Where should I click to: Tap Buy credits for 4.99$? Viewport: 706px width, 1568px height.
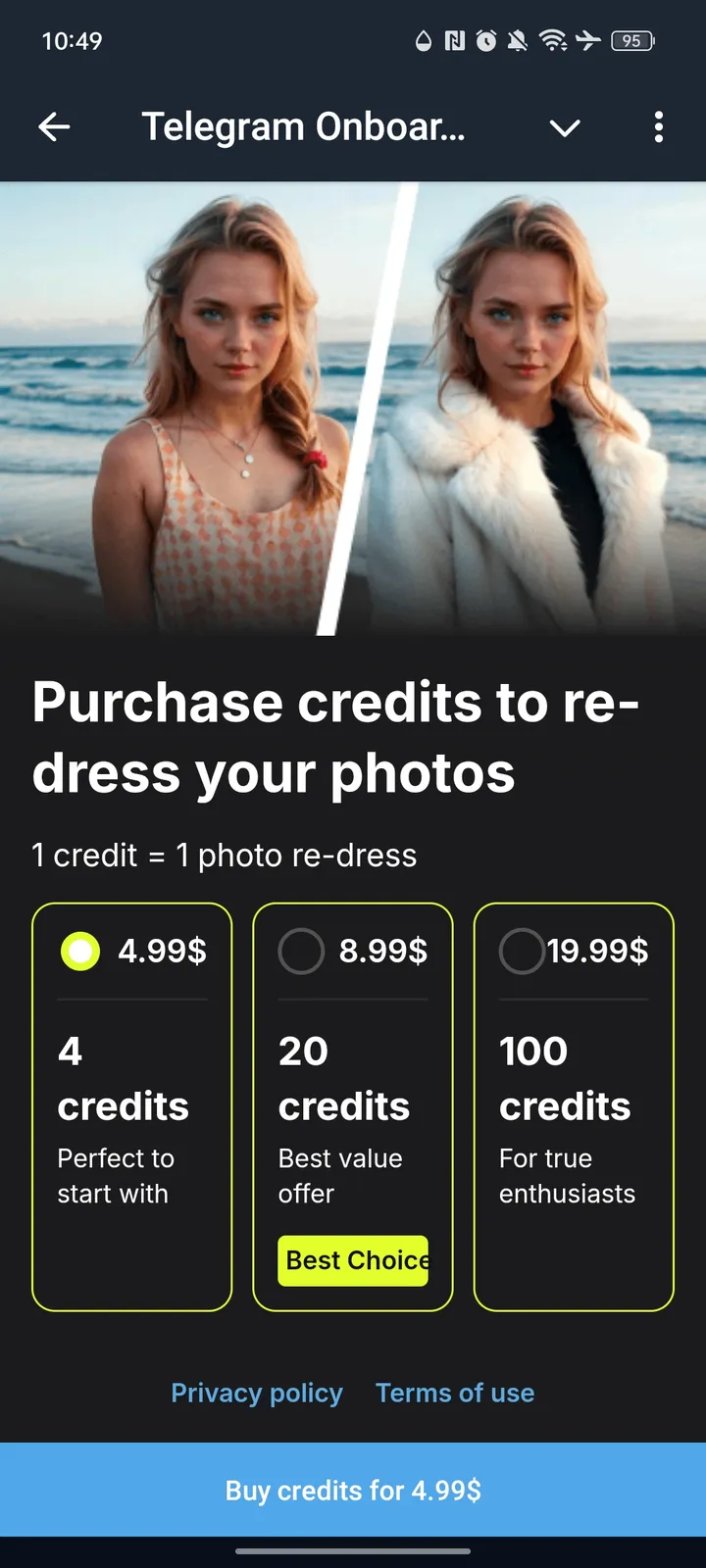[353, 1490]
